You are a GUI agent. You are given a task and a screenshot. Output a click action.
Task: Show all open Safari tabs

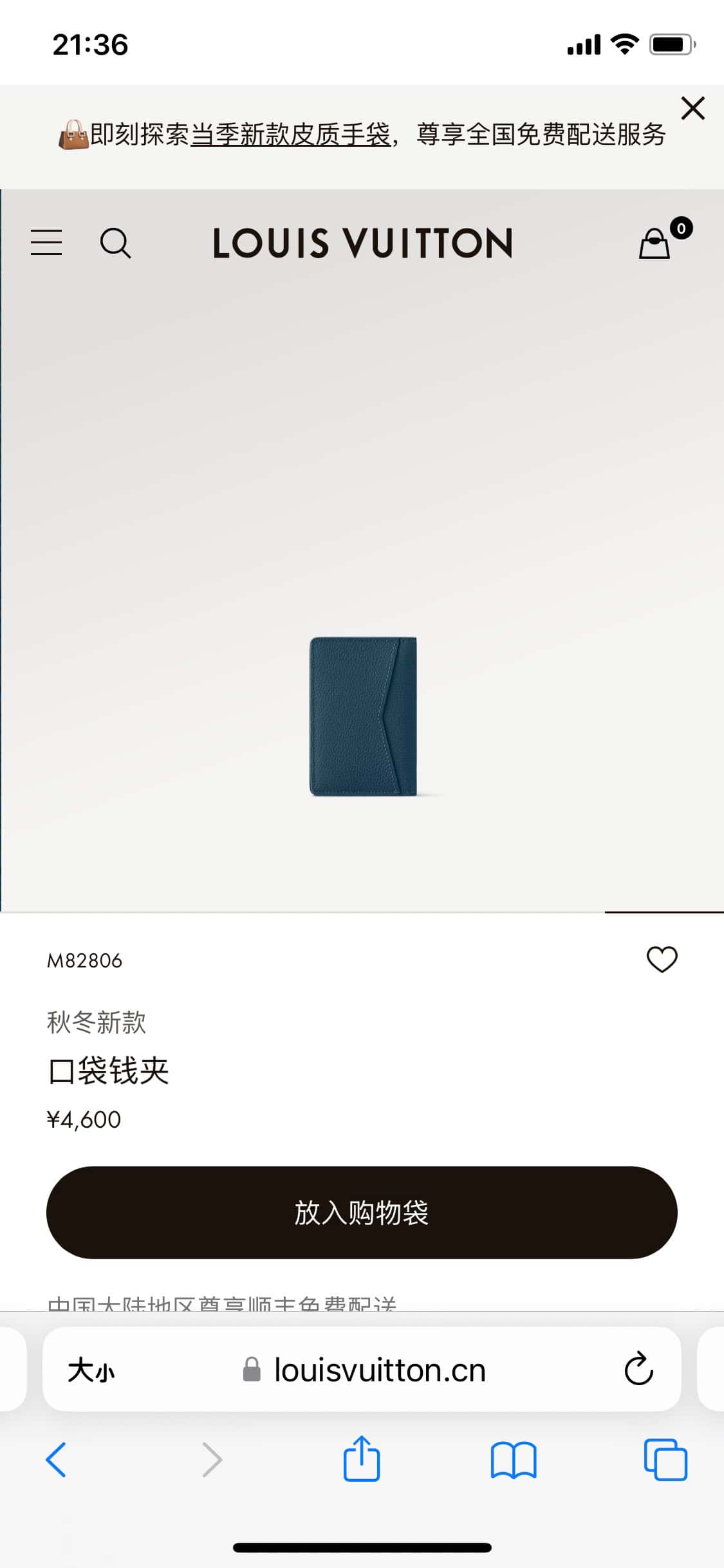point(665,1459)
